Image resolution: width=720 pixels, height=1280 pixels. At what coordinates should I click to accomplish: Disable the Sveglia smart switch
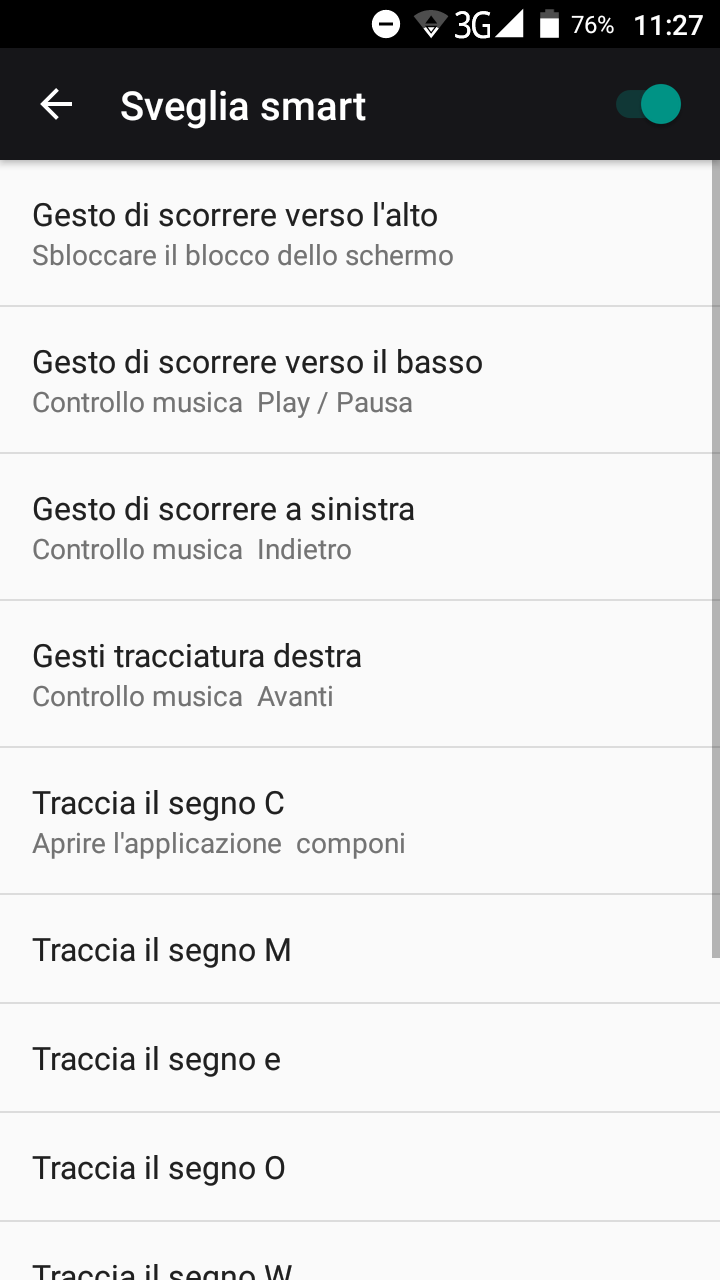coord(648,104)
